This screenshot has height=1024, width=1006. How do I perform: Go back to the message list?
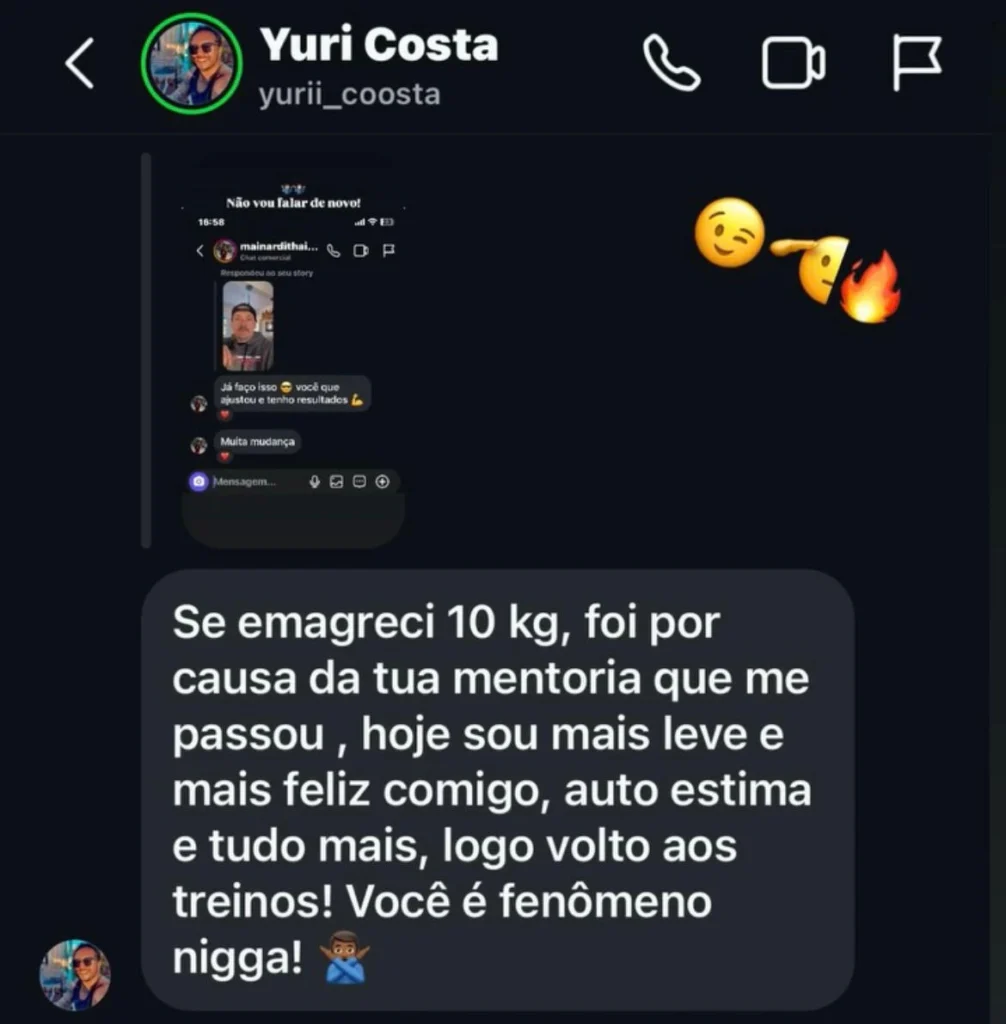pos(80,65)
